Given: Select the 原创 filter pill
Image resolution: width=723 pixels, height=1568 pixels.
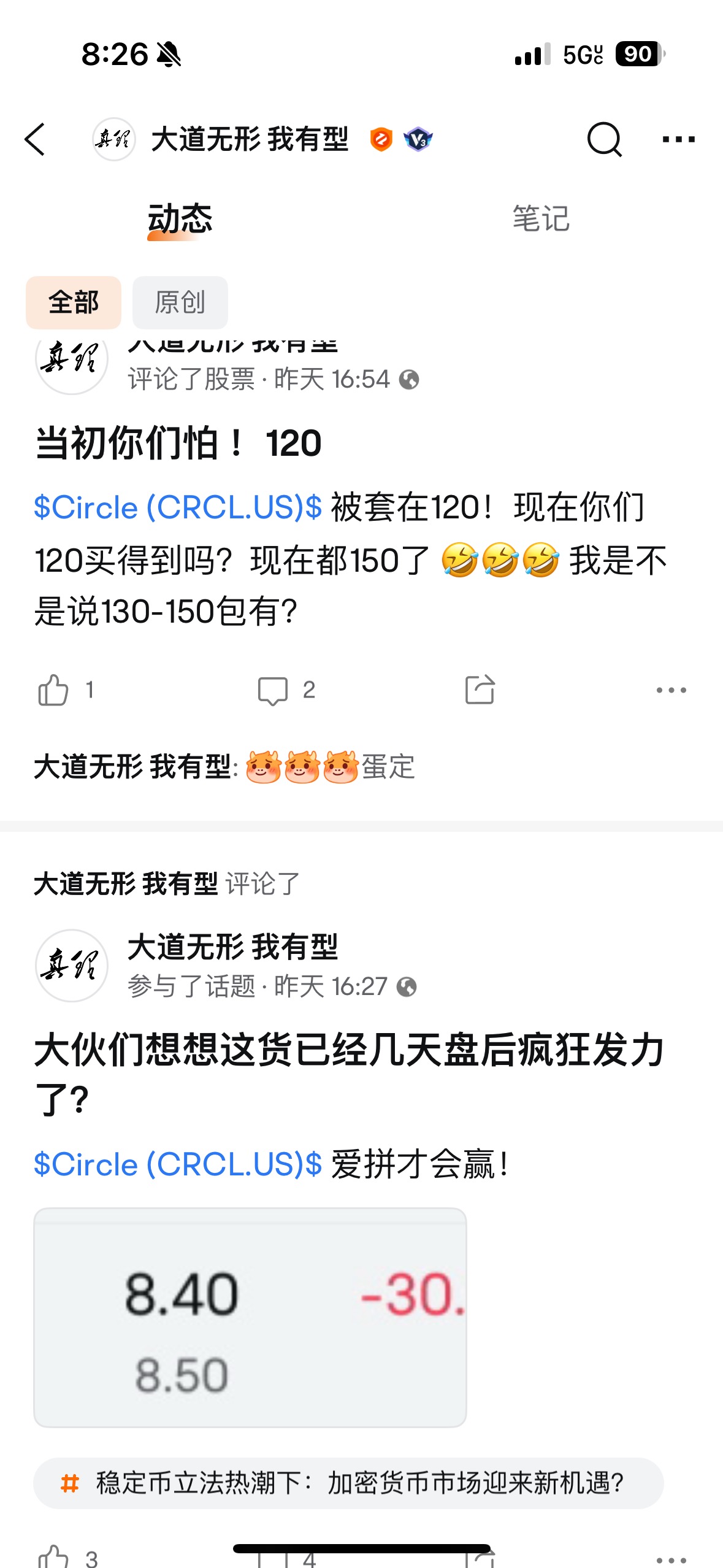Looking at the screenshot, I should (180, 302).
